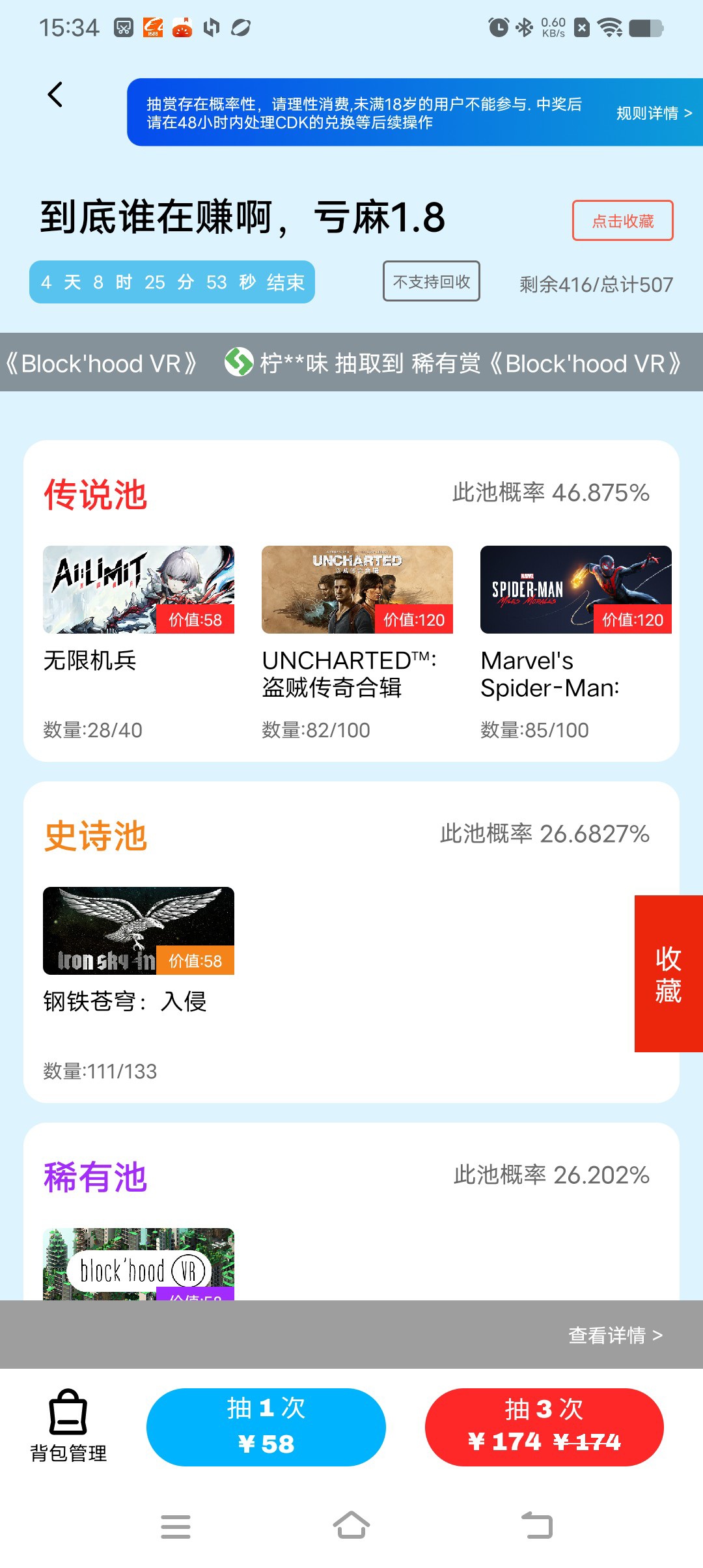Go back using the top-left arrow
This screenshot has height=1568, width=703.
[55, 95]
